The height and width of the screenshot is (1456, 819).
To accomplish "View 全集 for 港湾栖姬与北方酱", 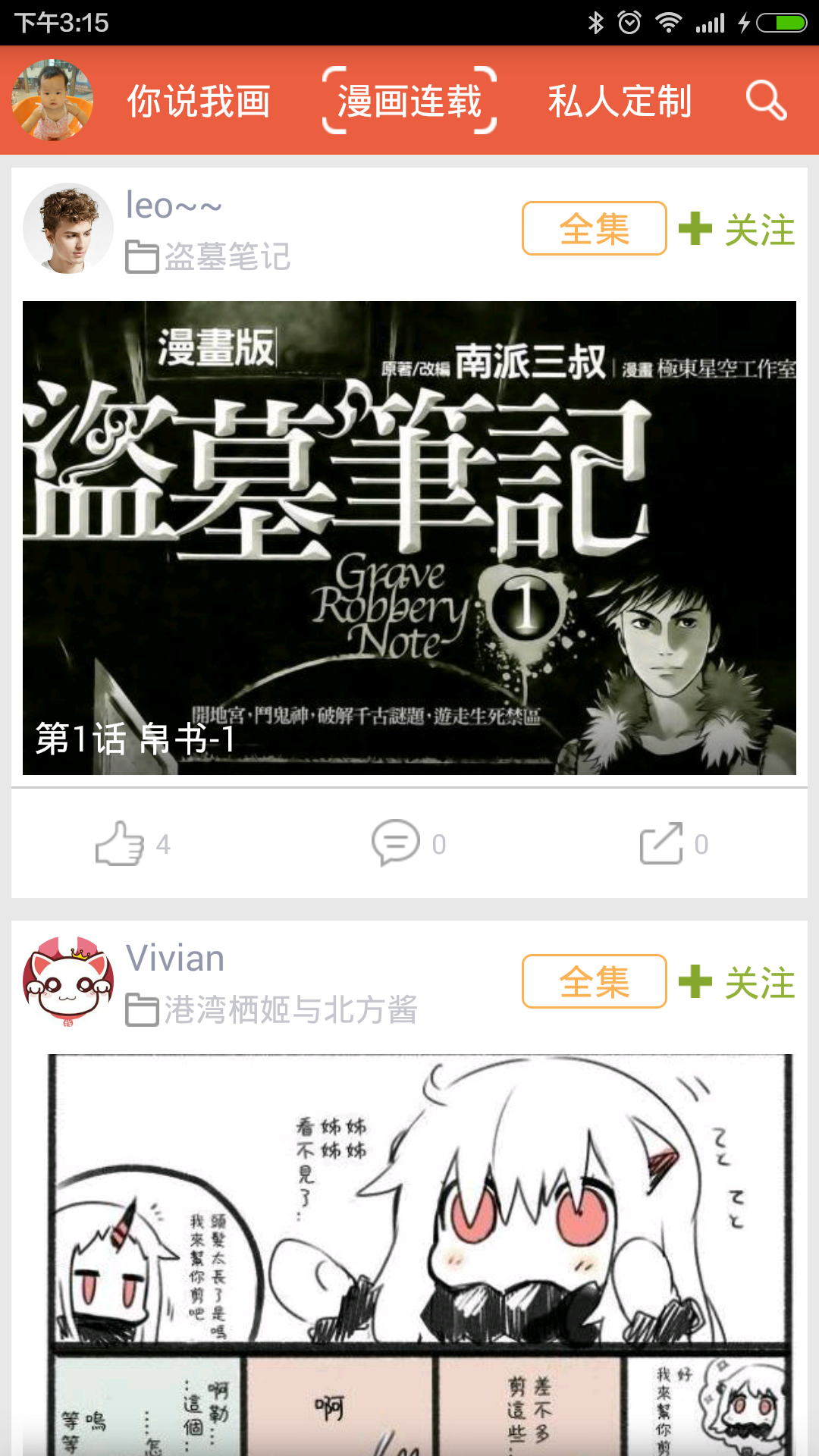I will point(594,981).
